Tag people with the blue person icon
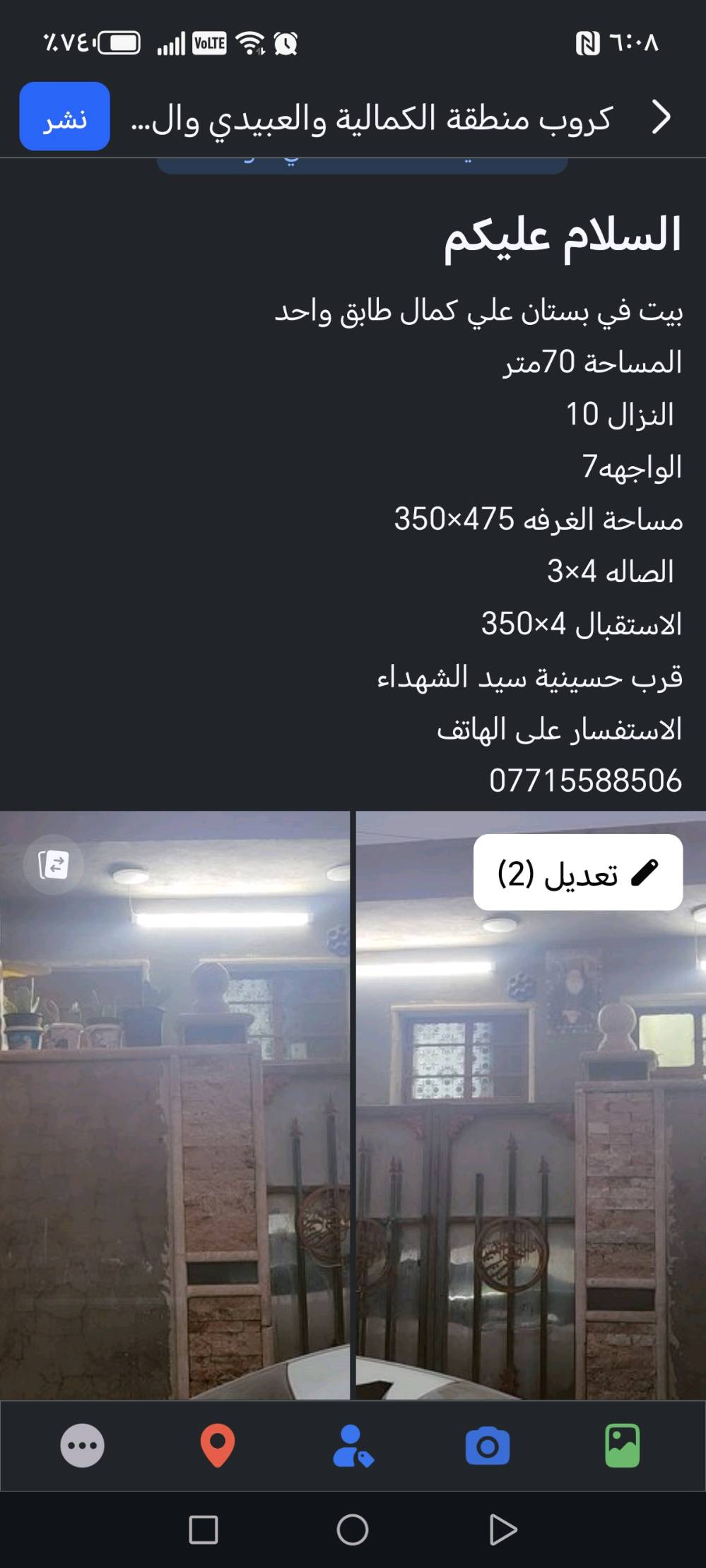This screenshot has height=1568, width=706. click(353, 1446)
